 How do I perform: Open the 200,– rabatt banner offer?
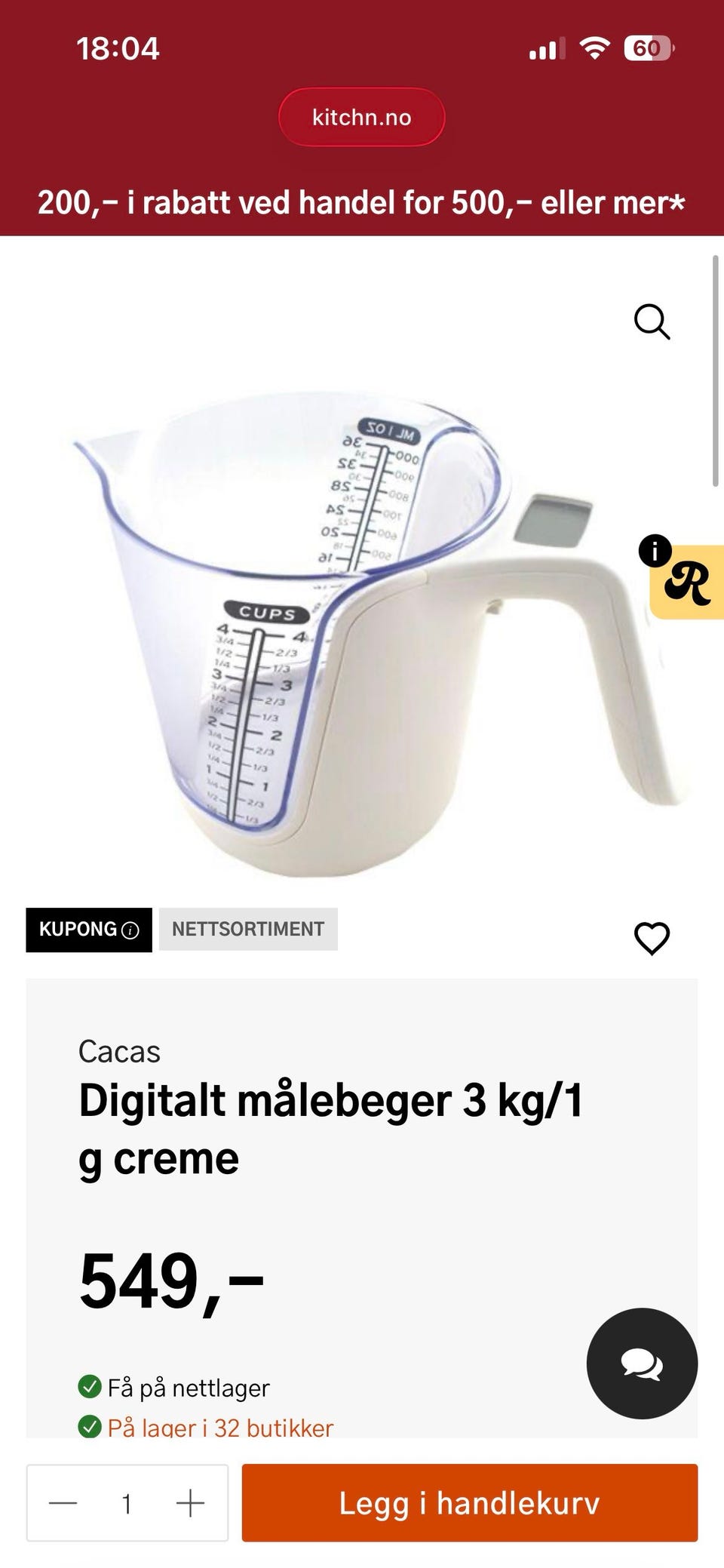[362, 202]
